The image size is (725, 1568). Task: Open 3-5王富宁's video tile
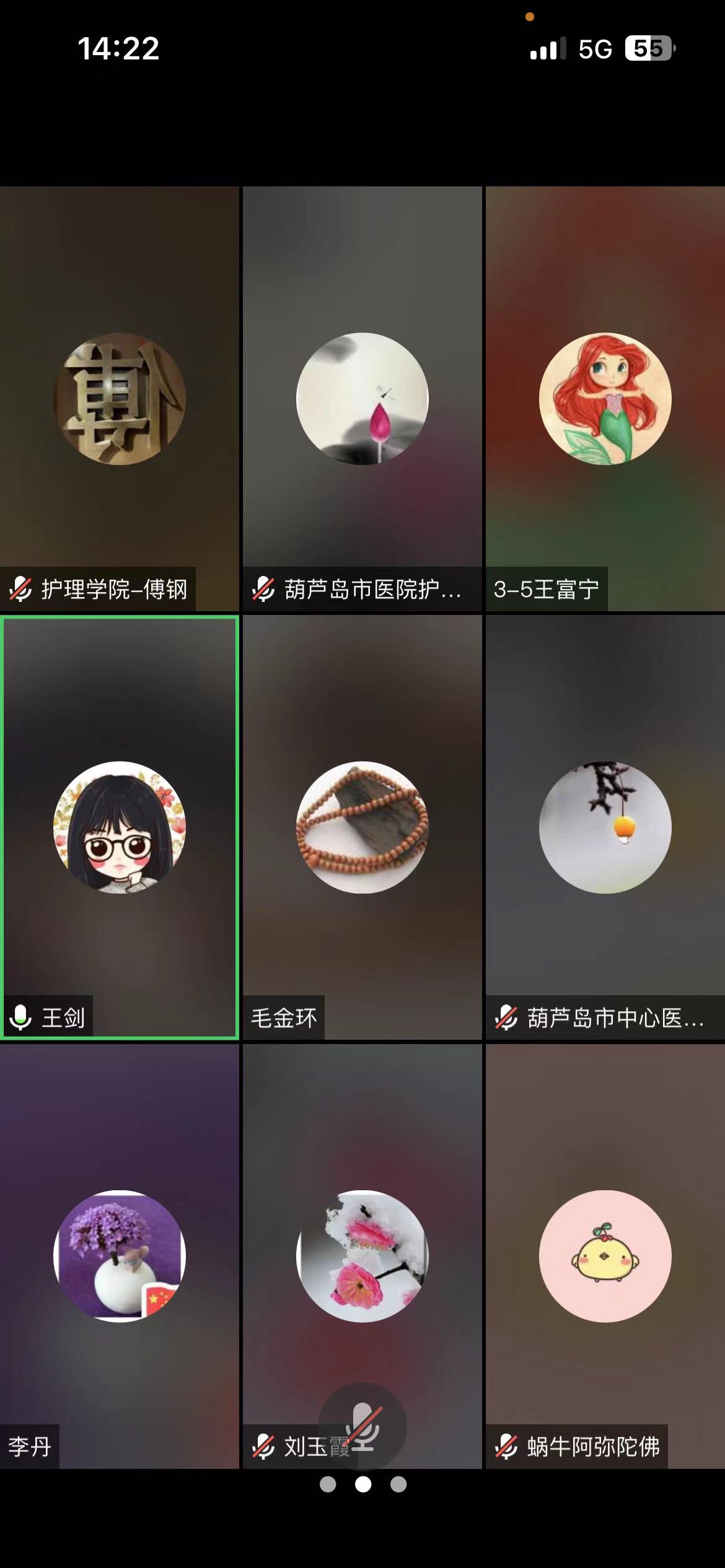[x=605, y=399]
